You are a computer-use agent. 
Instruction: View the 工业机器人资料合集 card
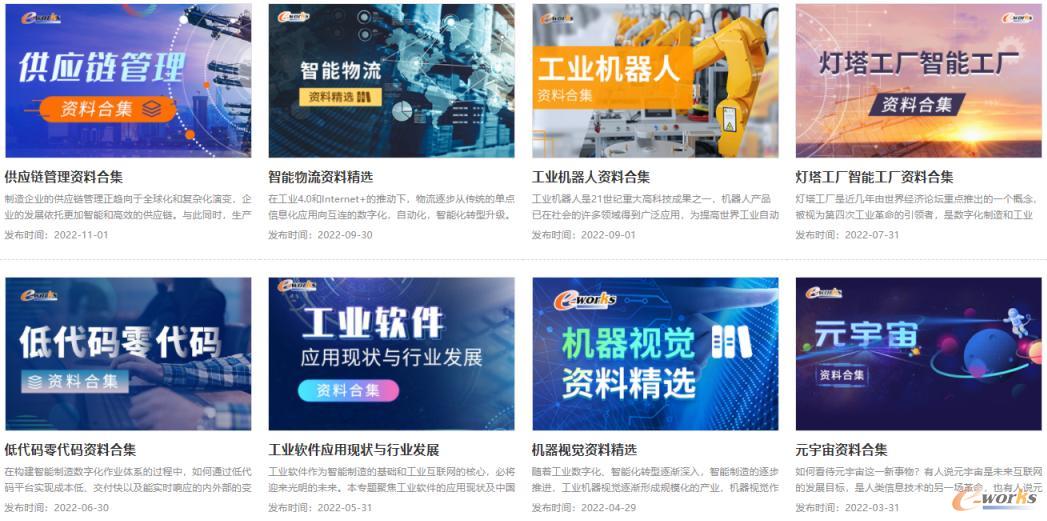tap(654, 81)
